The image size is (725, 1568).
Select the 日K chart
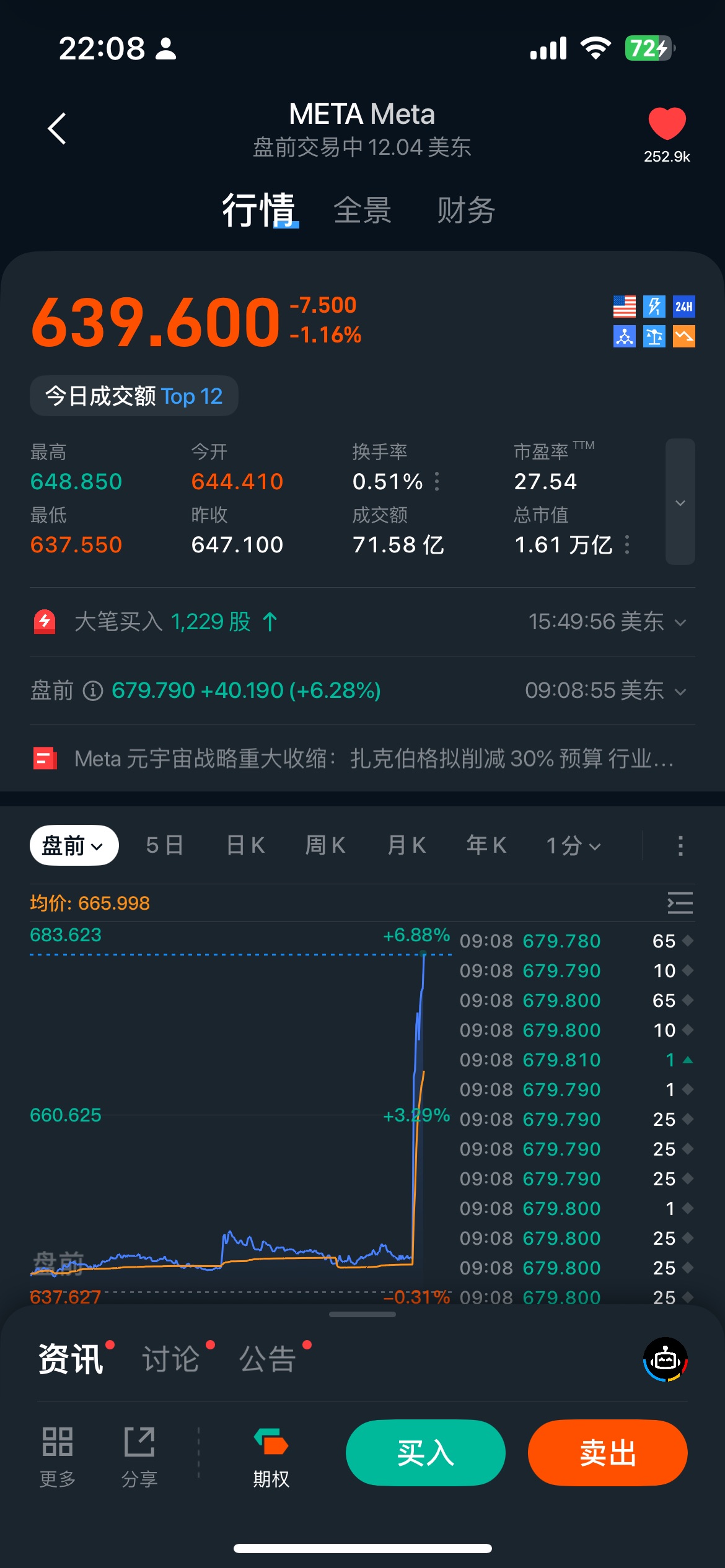[x=245, y=845]
